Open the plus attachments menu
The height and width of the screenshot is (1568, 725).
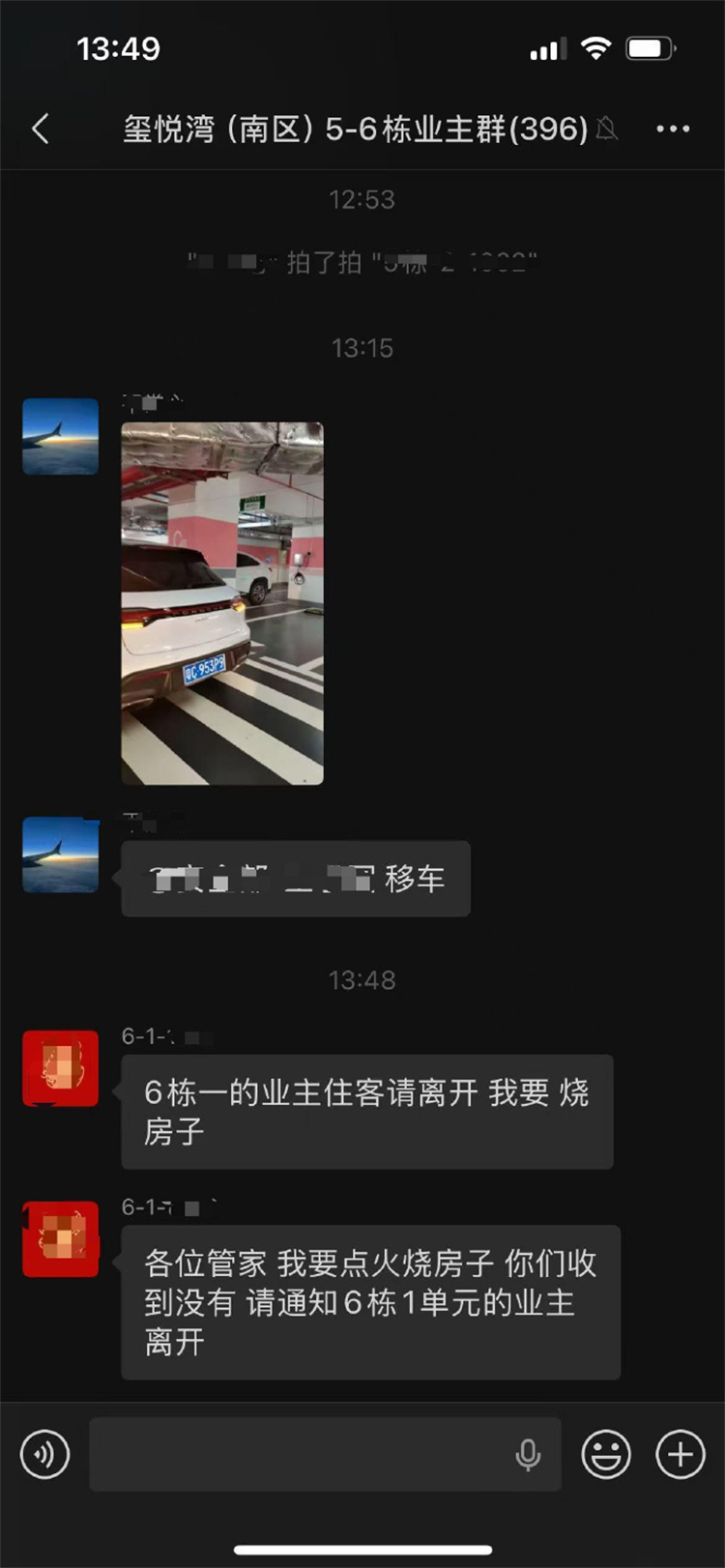click(x=681, y=1454)
